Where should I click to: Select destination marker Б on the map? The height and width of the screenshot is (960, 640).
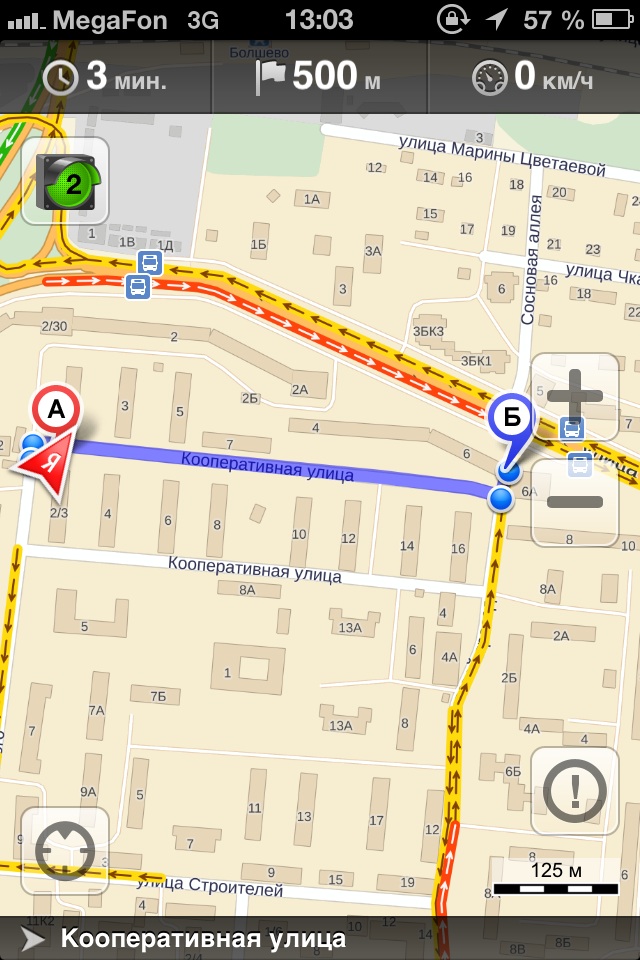512,422
